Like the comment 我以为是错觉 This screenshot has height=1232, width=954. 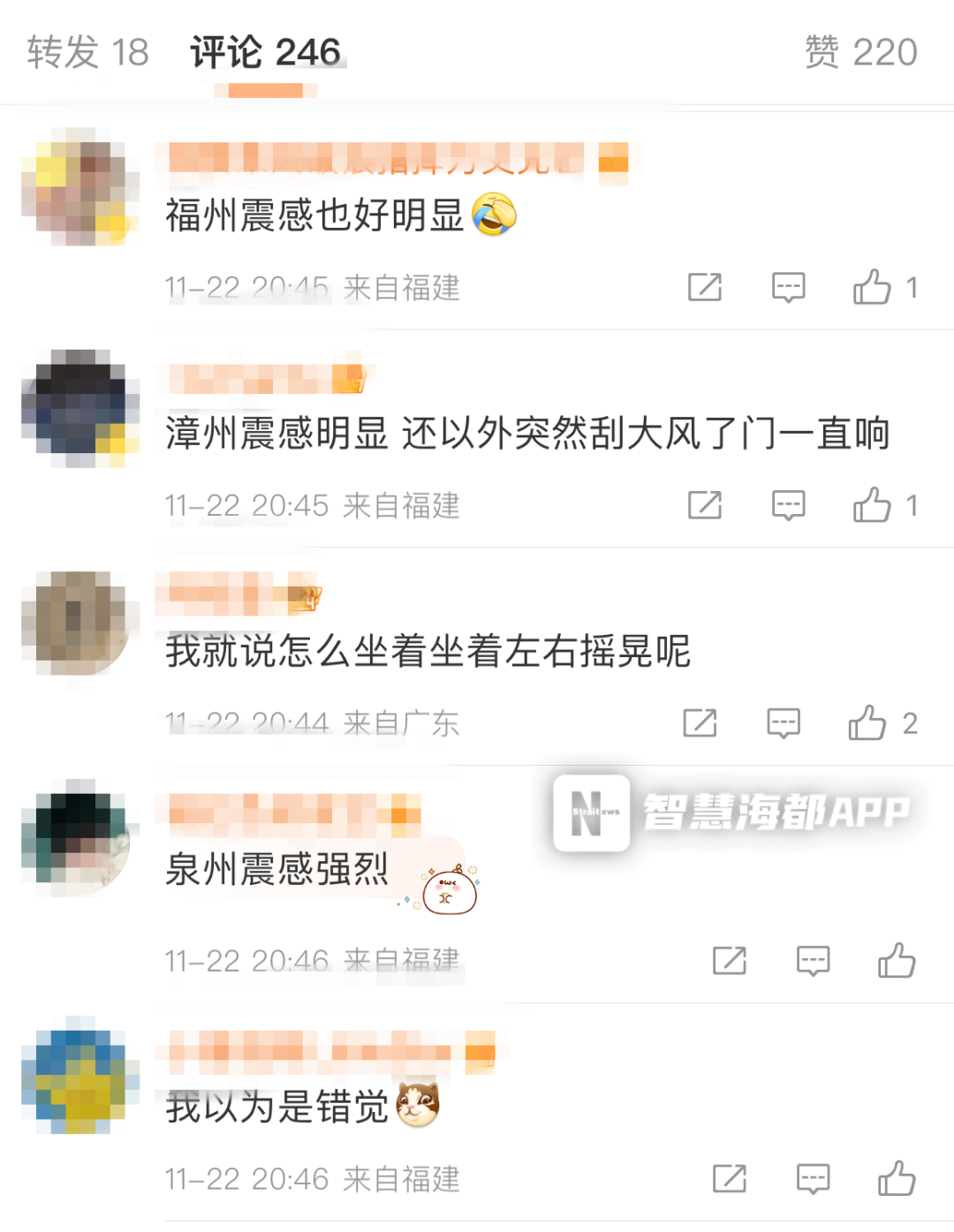tap(897, 1178)
